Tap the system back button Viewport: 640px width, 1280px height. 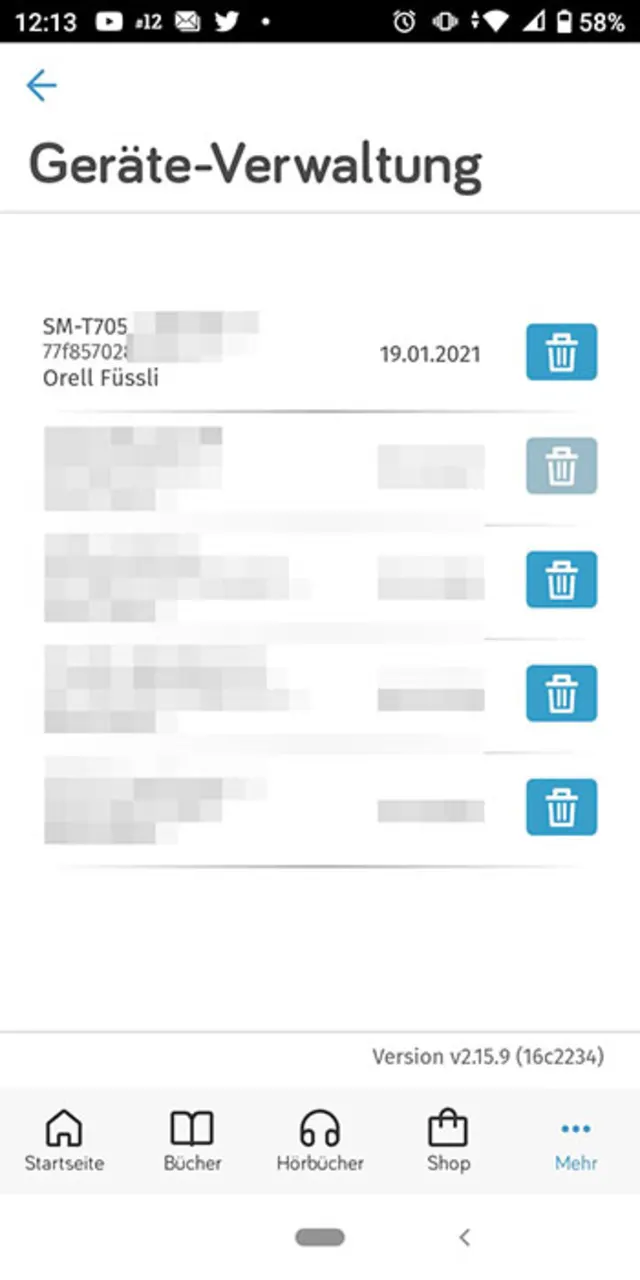click(464, 1237)
